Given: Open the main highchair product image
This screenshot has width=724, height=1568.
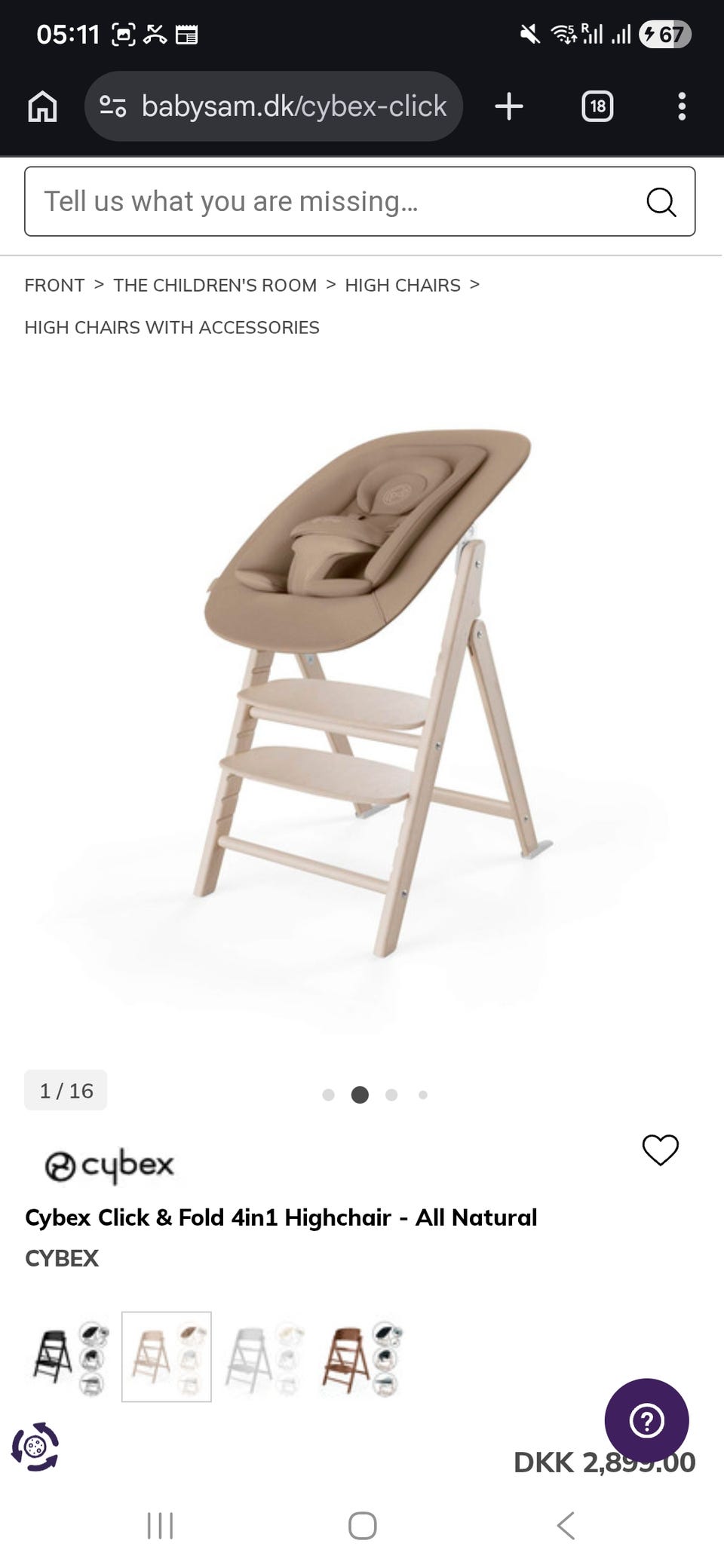Looking at the screenshot, I should (x=362, y=694).
